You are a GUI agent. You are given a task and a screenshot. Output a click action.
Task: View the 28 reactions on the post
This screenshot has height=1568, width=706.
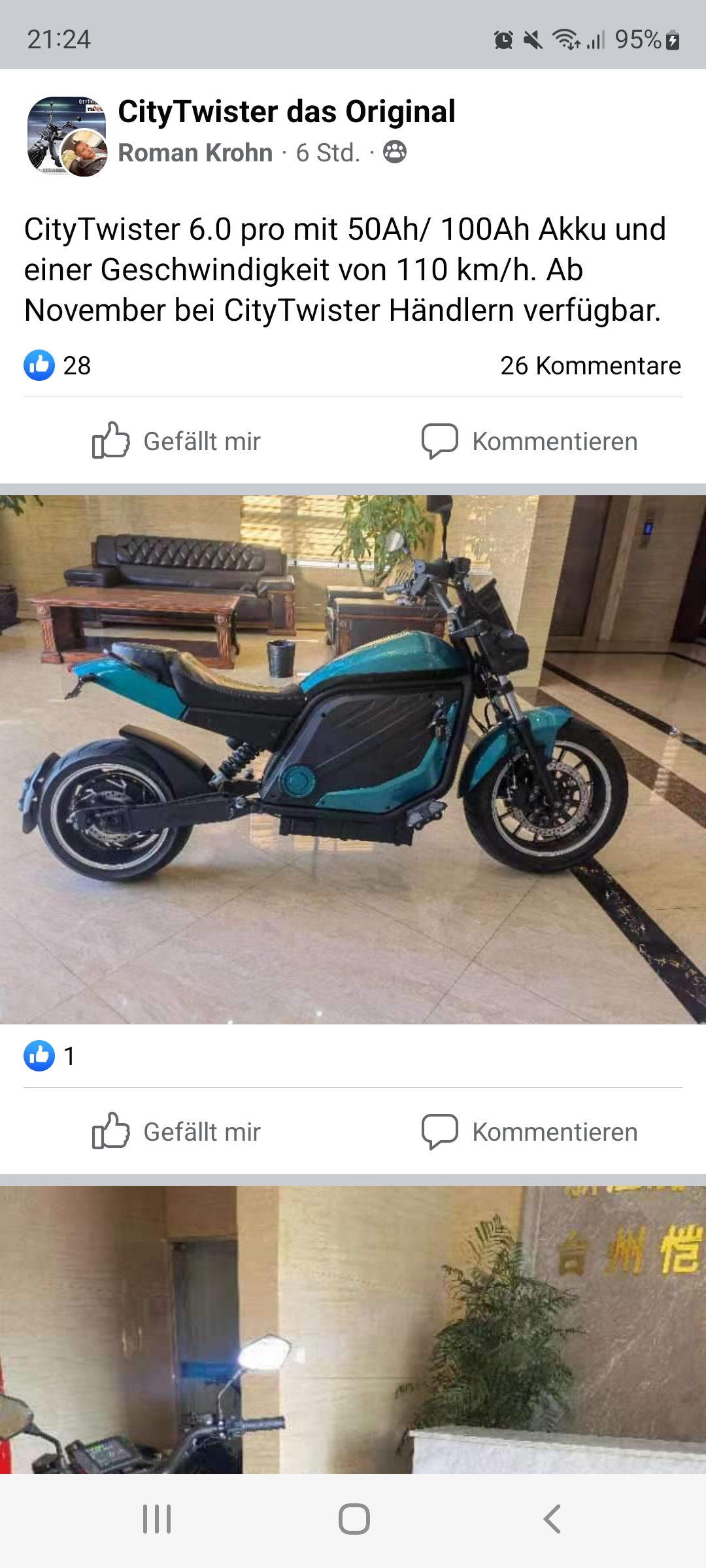[58, 366]
